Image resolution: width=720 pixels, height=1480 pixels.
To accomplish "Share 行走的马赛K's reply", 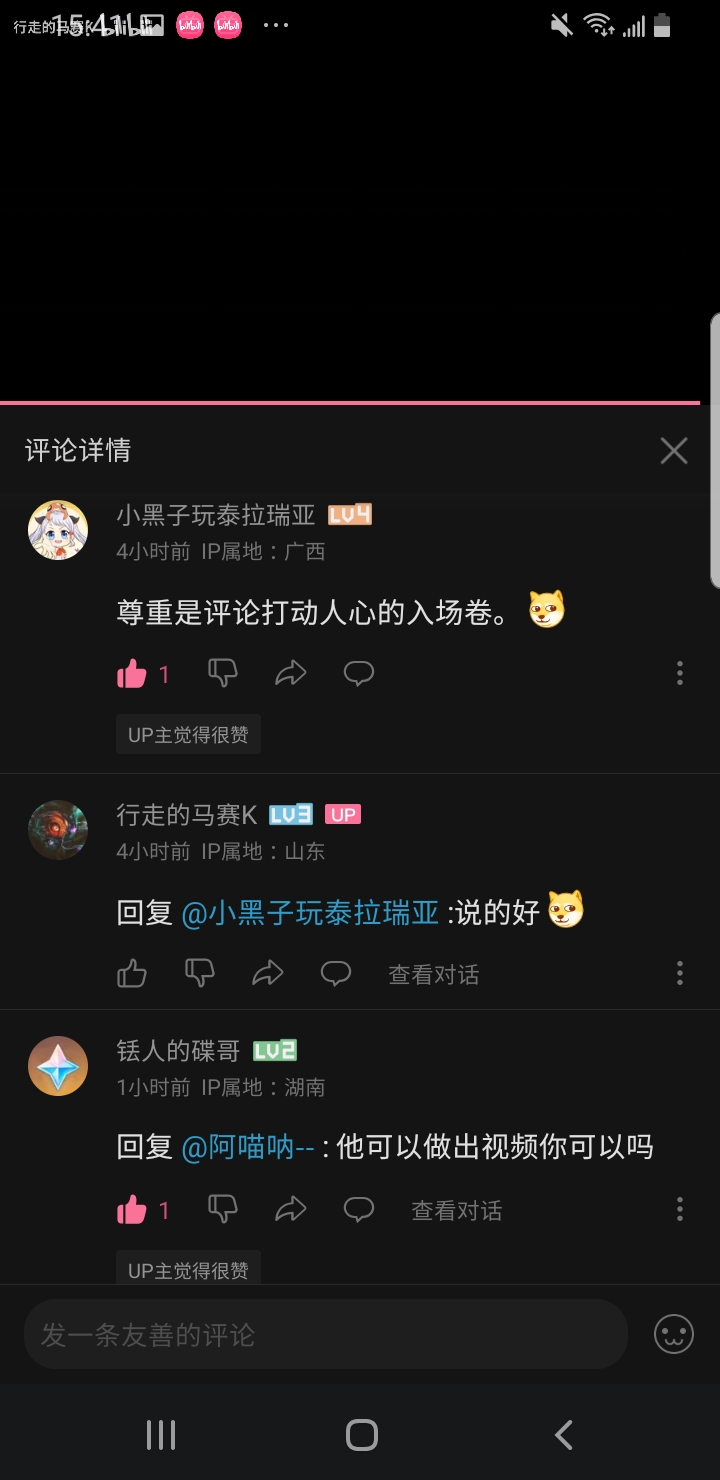I will tap(267, 973).
